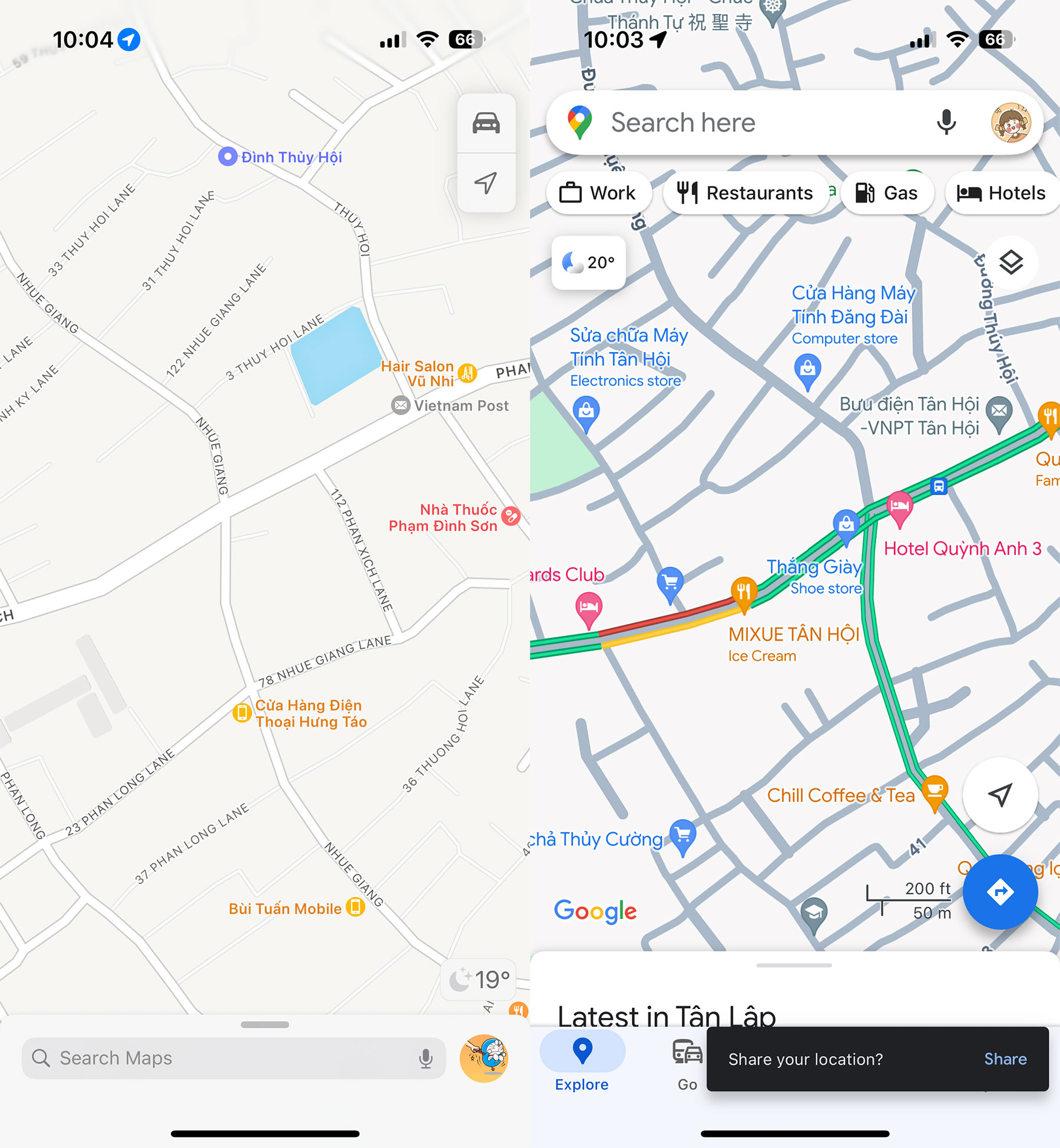Start voice search in Search here bar

pyautogui.click(x=946, y=122)
